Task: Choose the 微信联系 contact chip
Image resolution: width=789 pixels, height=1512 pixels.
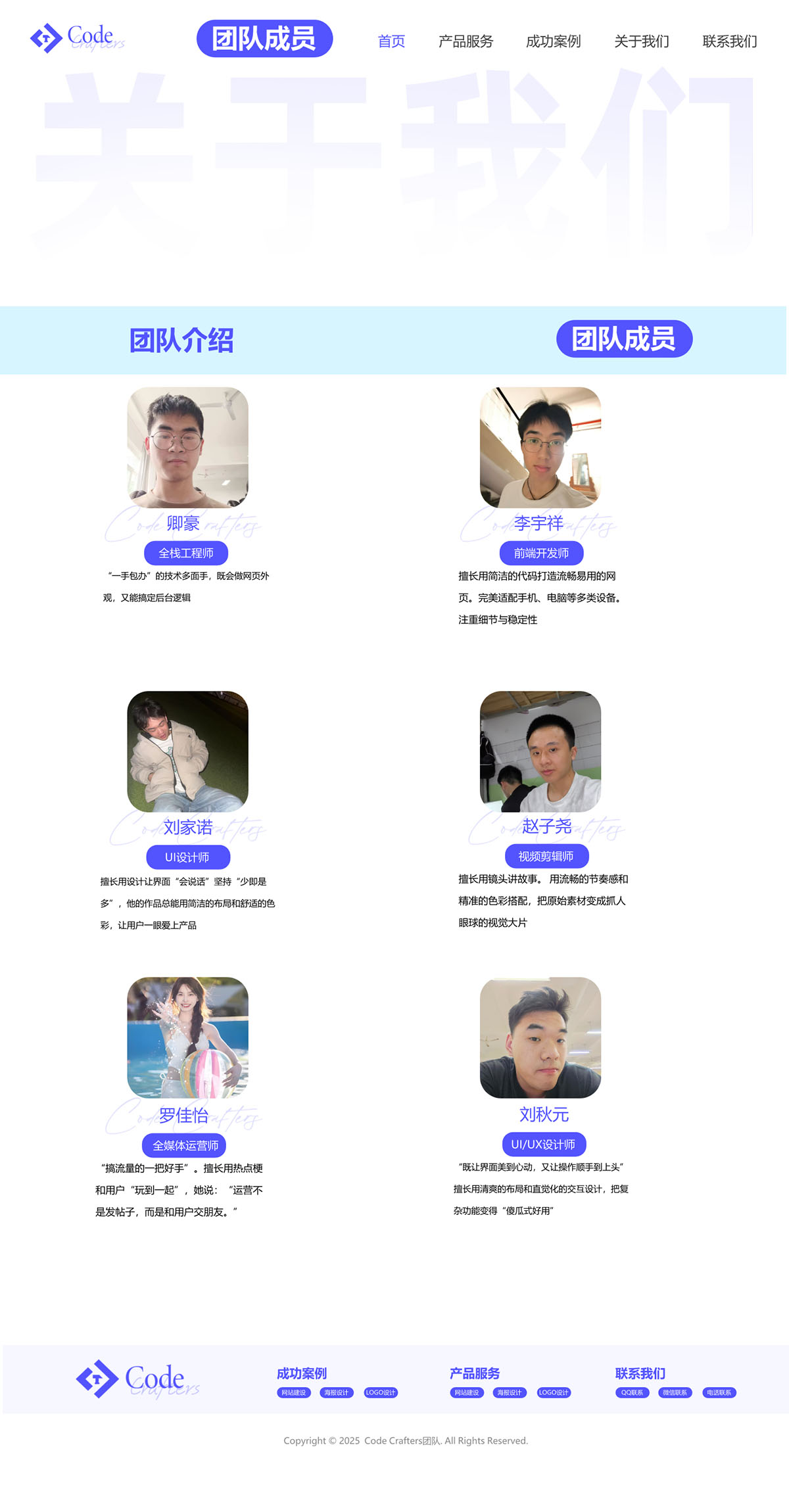Action: tap(675, 1392)
